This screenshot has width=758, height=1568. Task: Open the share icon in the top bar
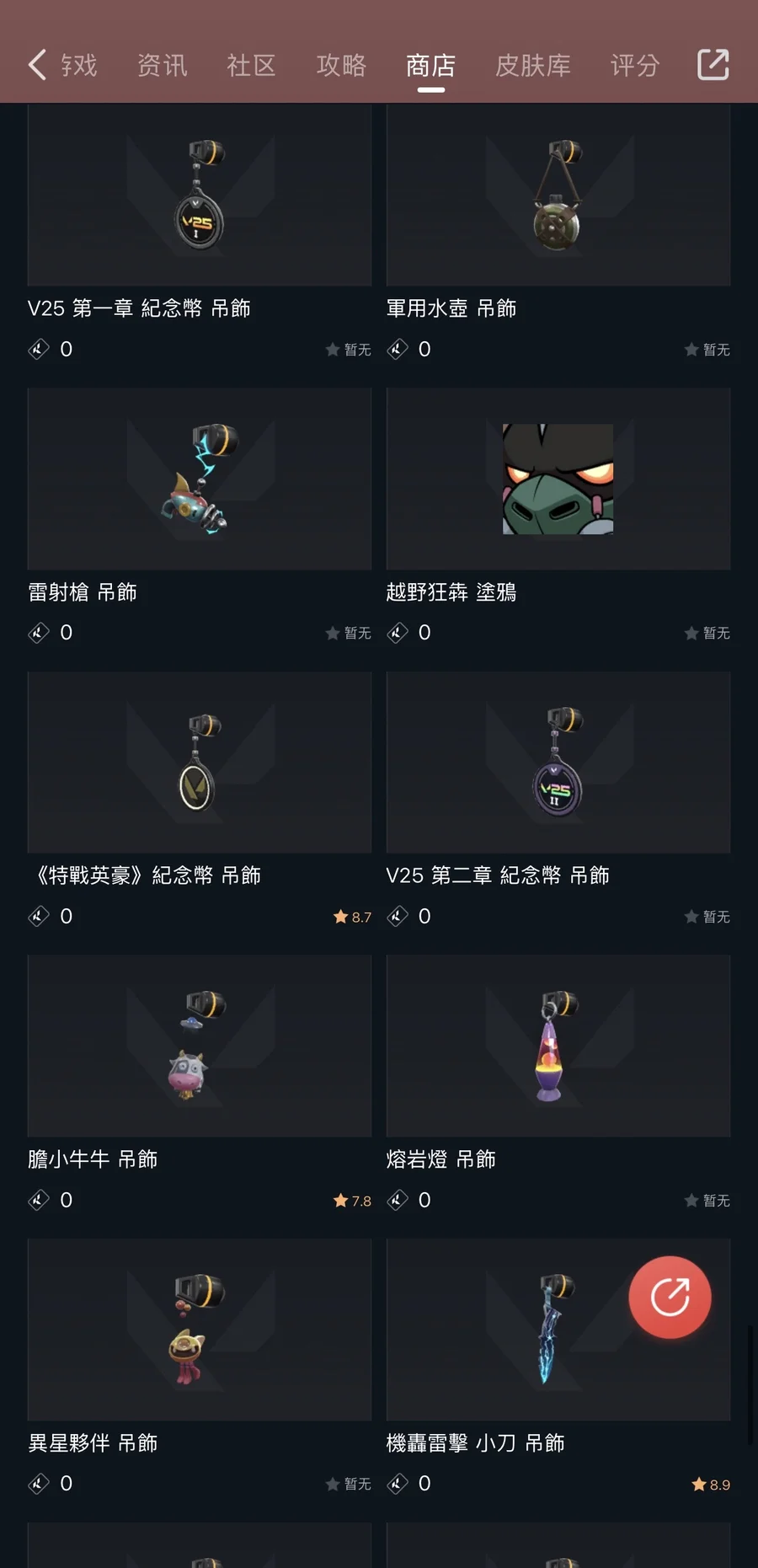pyautogui.click(x=713, y=65)
